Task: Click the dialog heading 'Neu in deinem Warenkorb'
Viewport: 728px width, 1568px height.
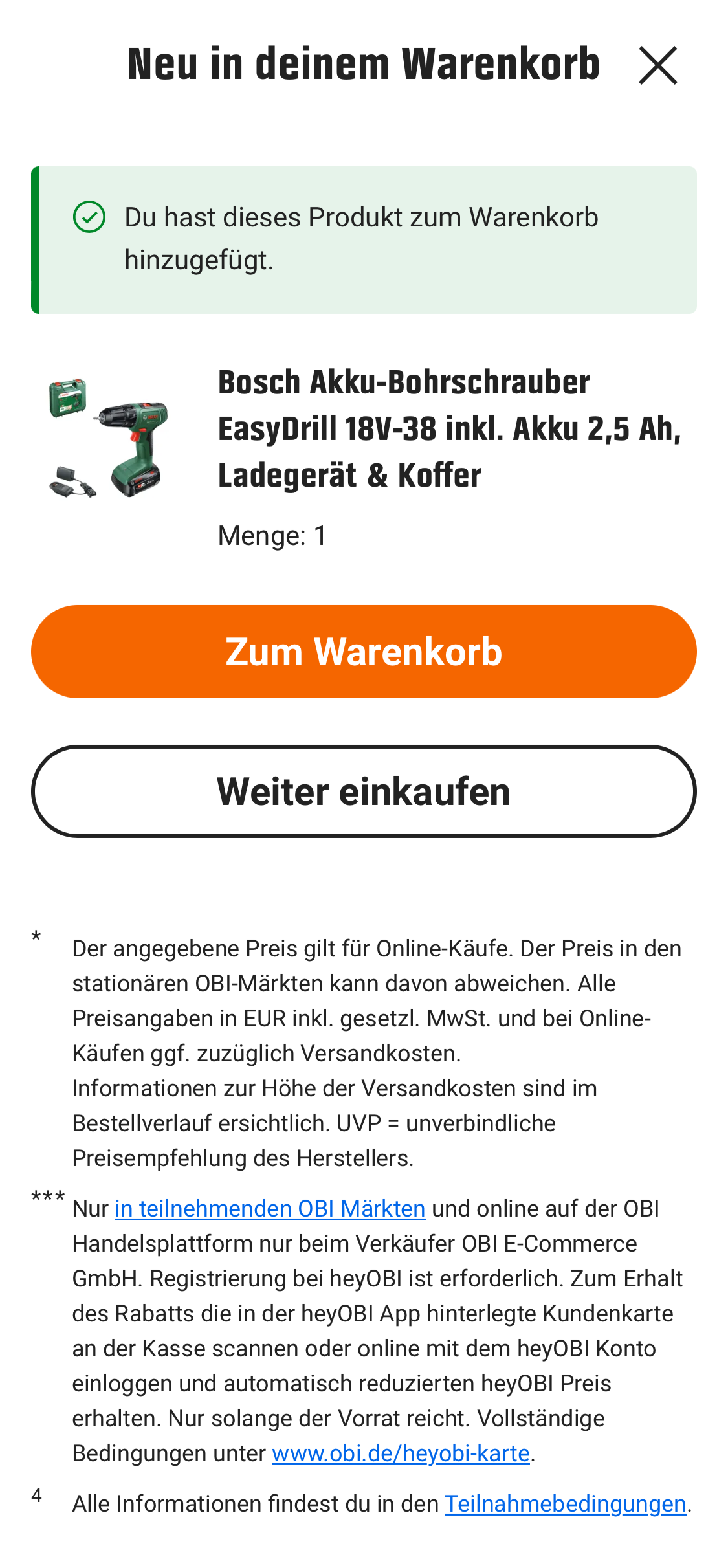Action: click(364, 64)
